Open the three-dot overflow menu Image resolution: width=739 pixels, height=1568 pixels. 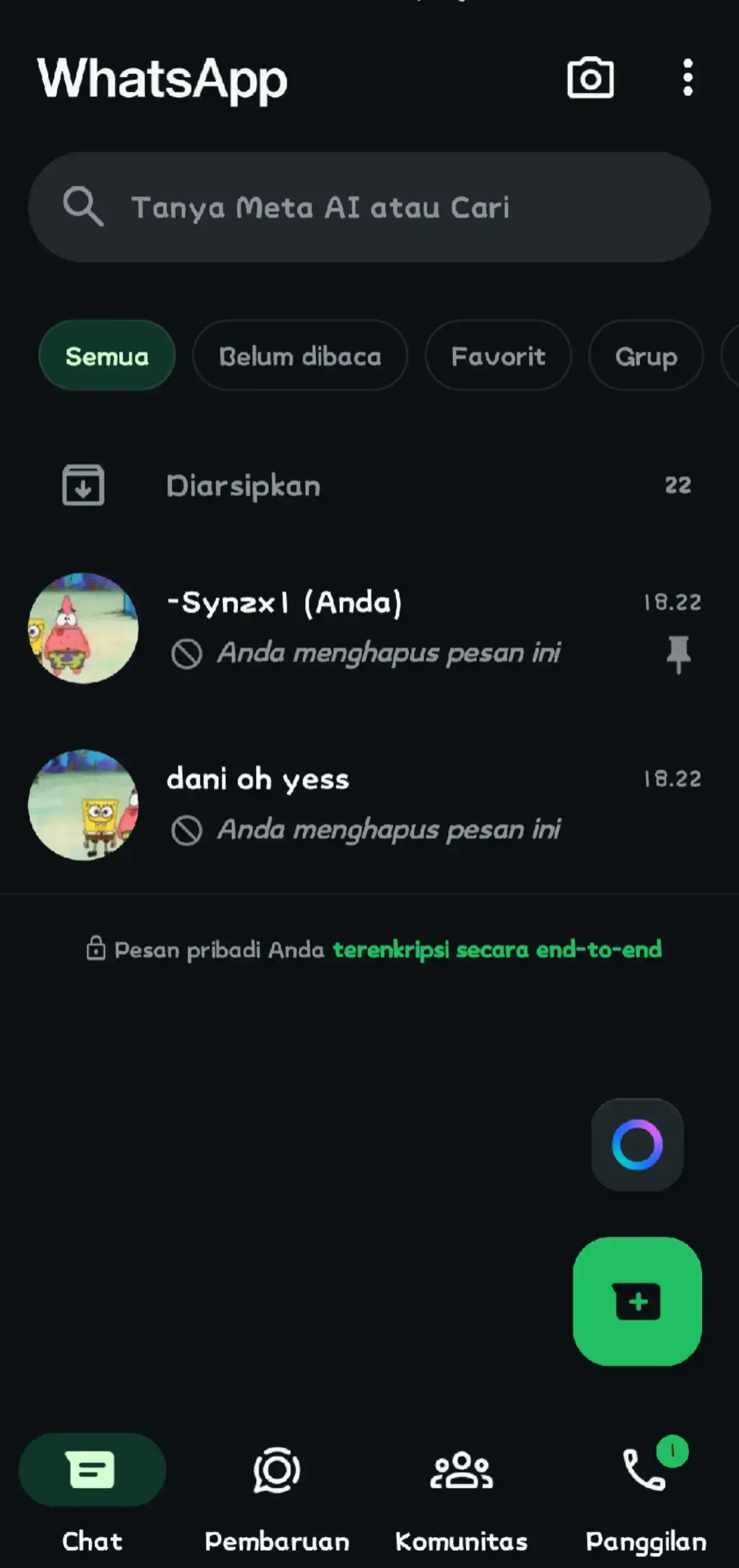click(687, 79)
